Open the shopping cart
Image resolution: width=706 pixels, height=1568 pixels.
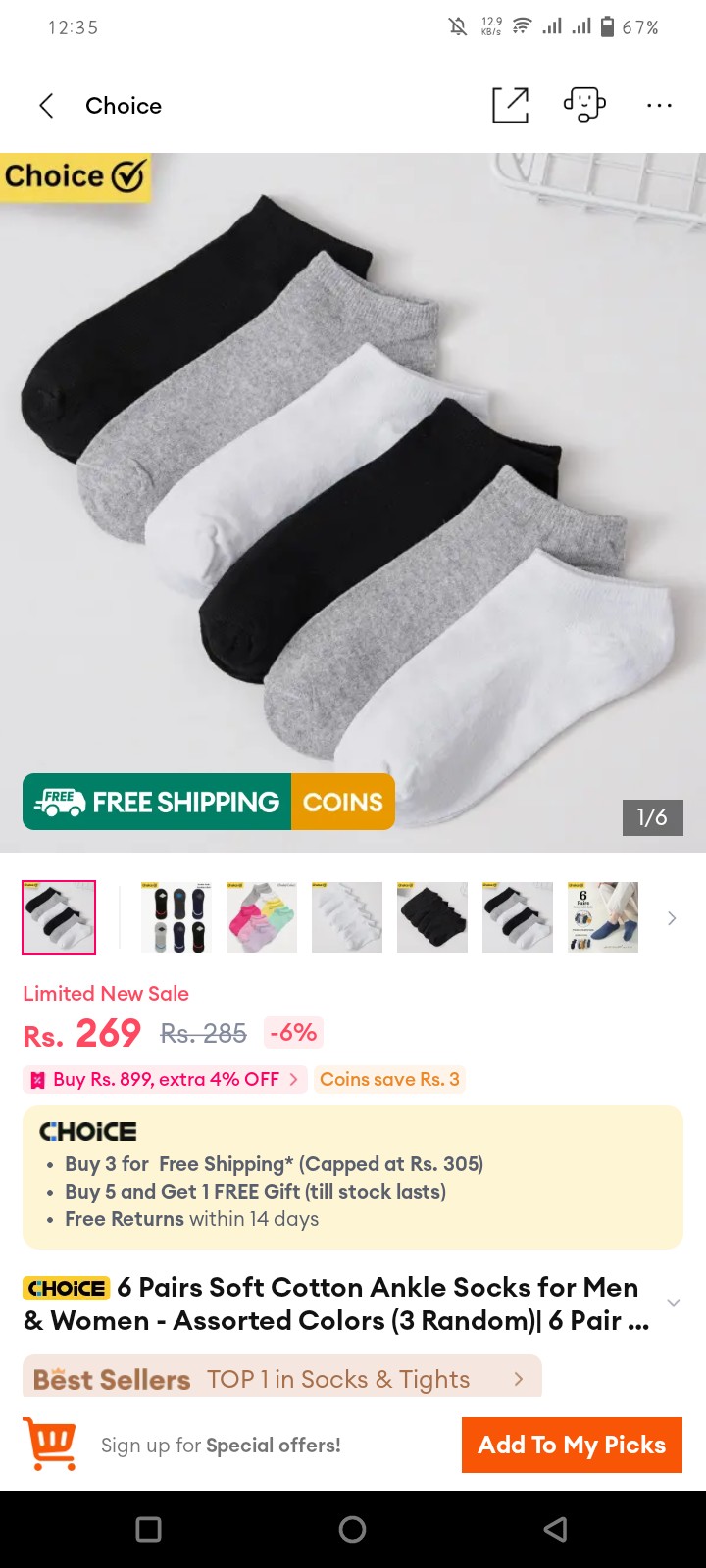coord(50,1445)
